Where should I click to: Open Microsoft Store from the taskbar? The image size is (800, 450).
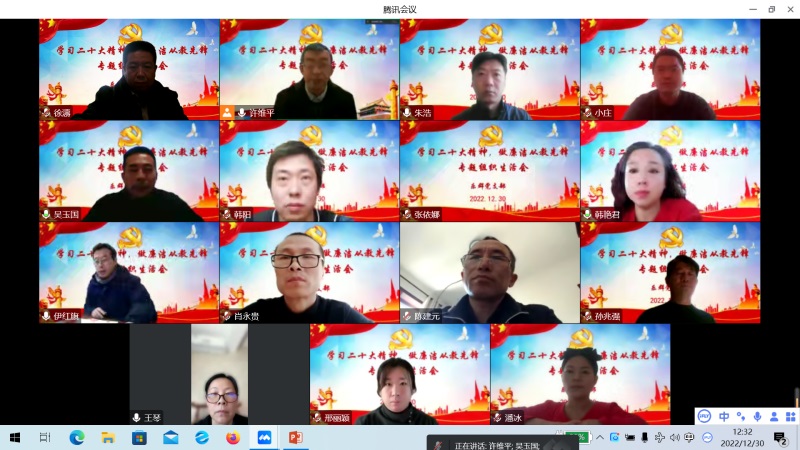pos(139,438)
